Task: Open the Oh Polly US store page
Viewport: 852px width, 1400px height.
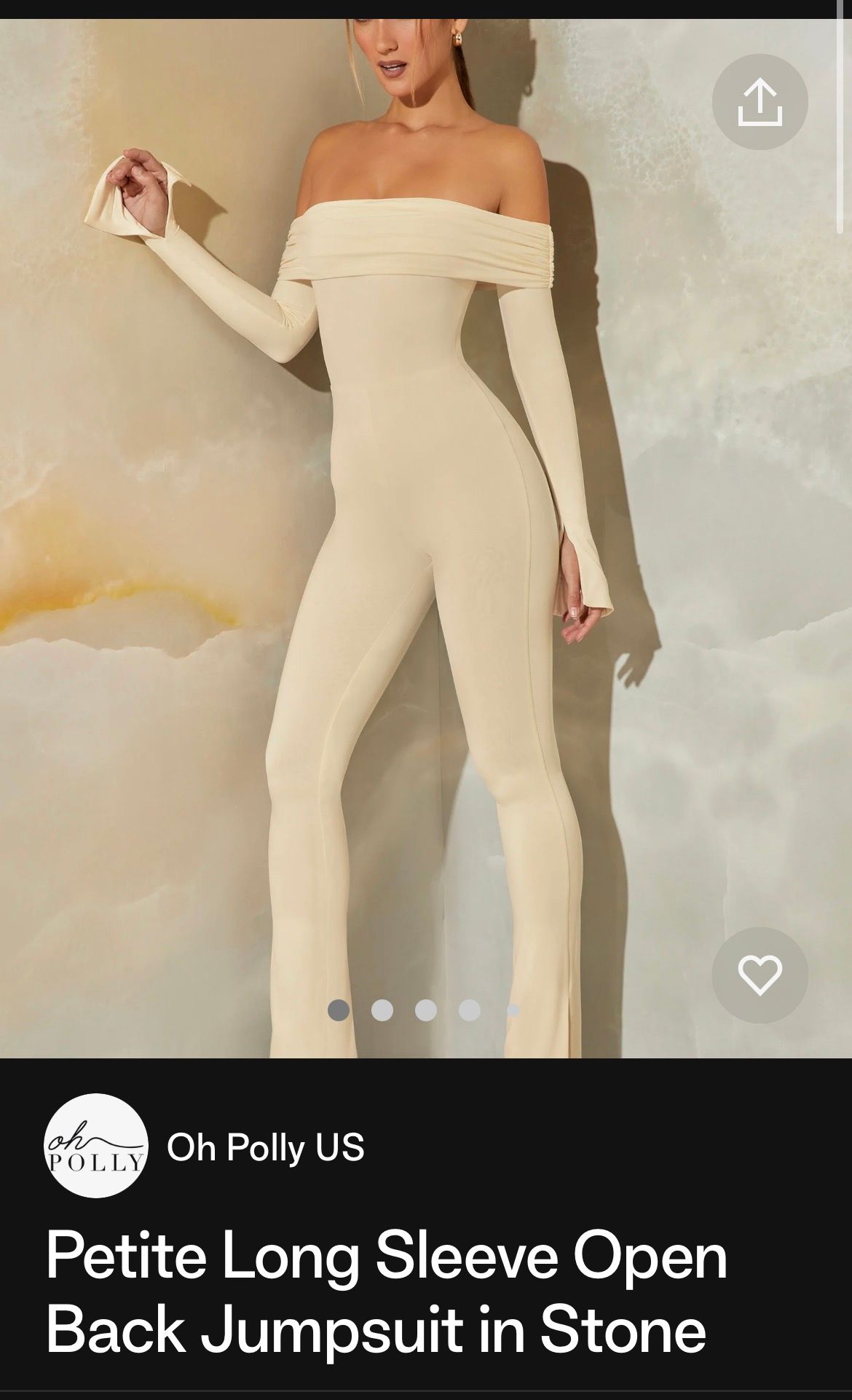Action: [265, 1147]
